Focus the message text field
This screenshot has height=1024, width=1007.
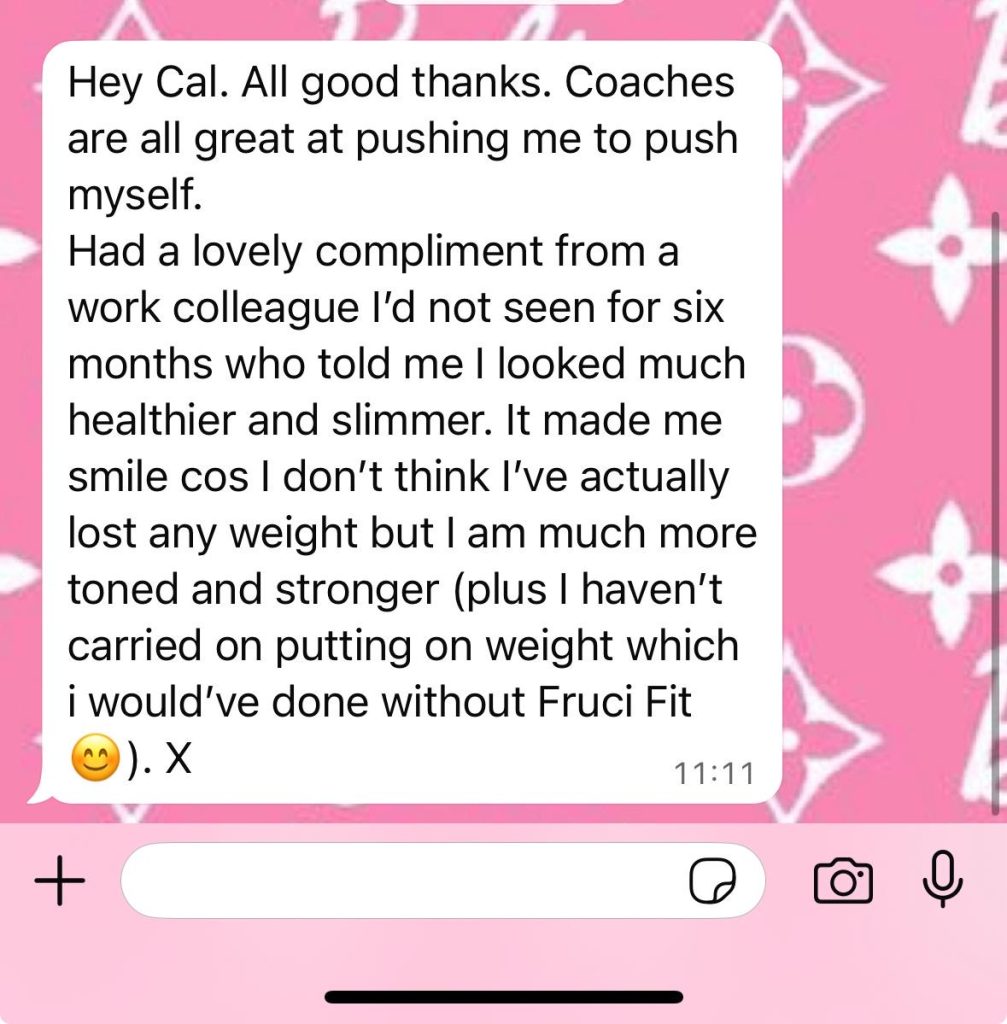click(400, 881)
